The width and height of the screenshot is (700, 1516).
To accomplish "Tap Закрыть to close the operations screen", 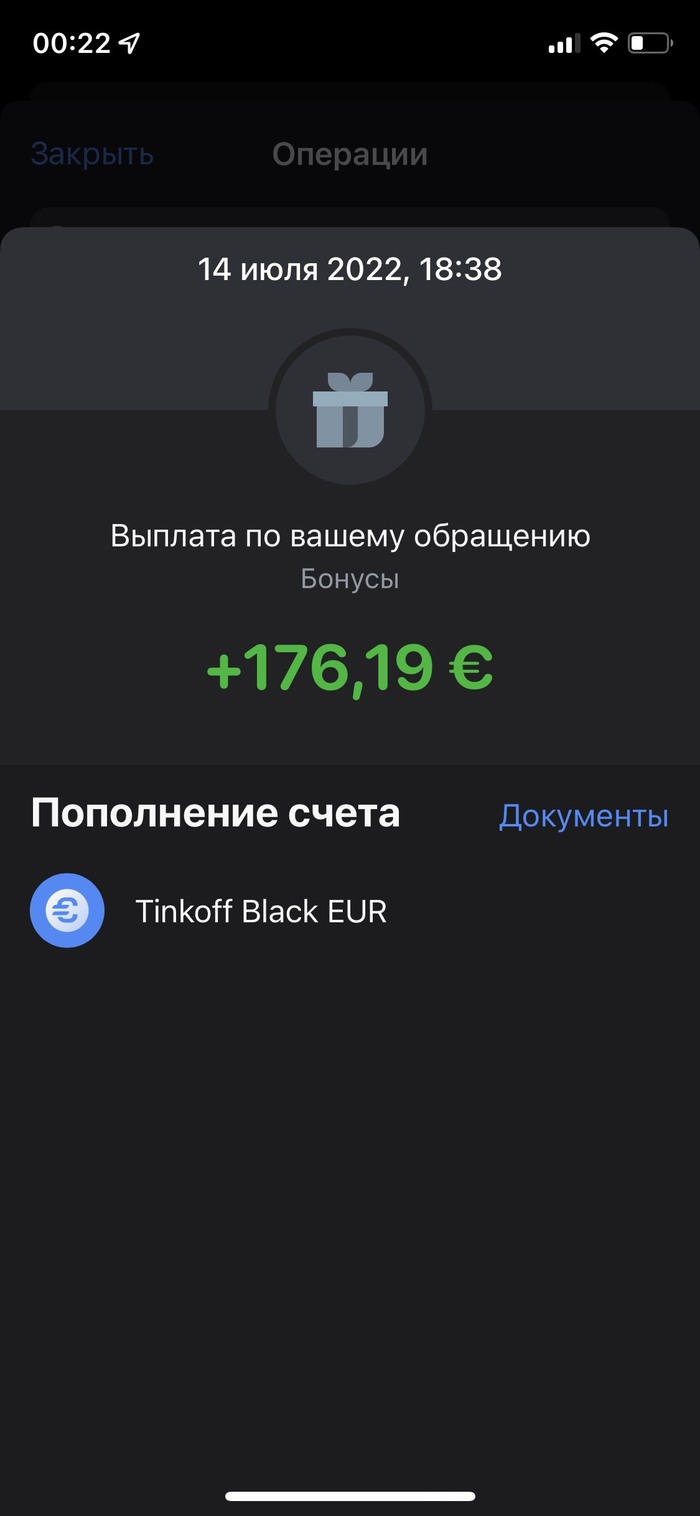I will point(92,154).
